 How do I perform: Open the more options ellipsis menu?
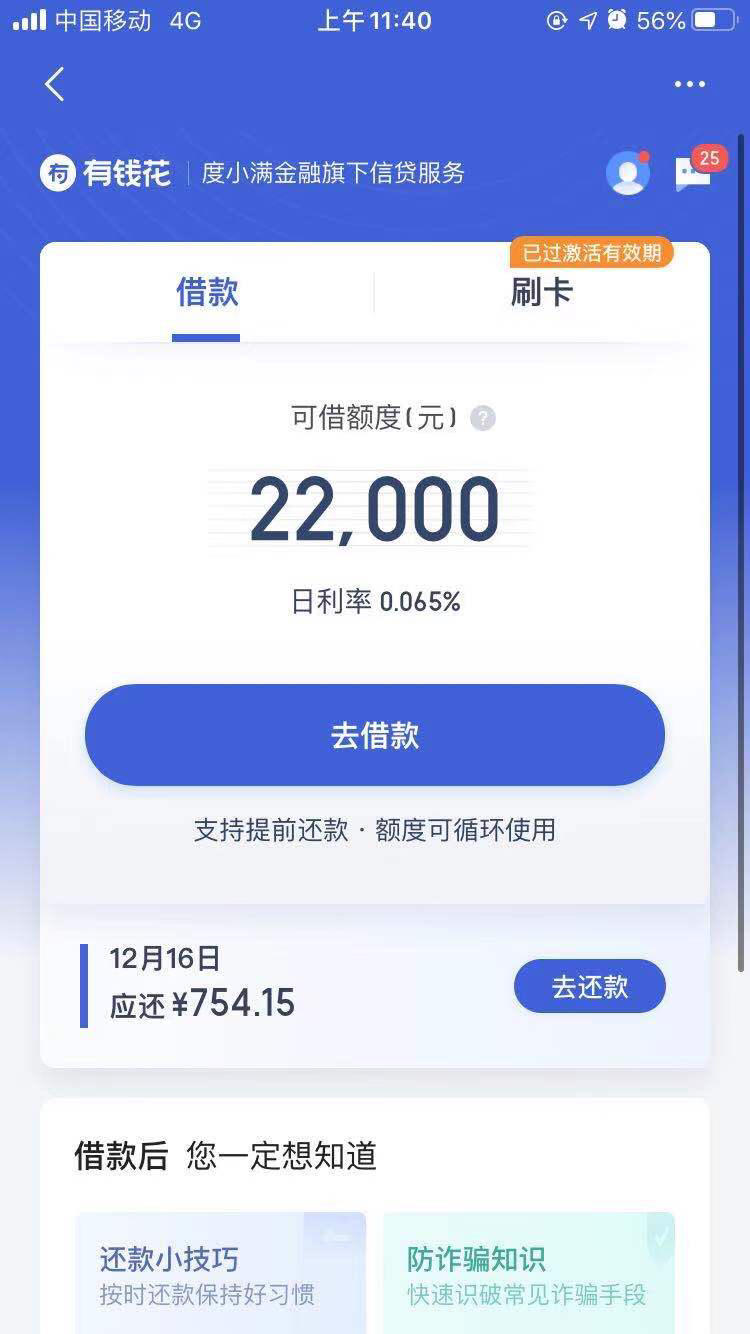coord(688,85)
